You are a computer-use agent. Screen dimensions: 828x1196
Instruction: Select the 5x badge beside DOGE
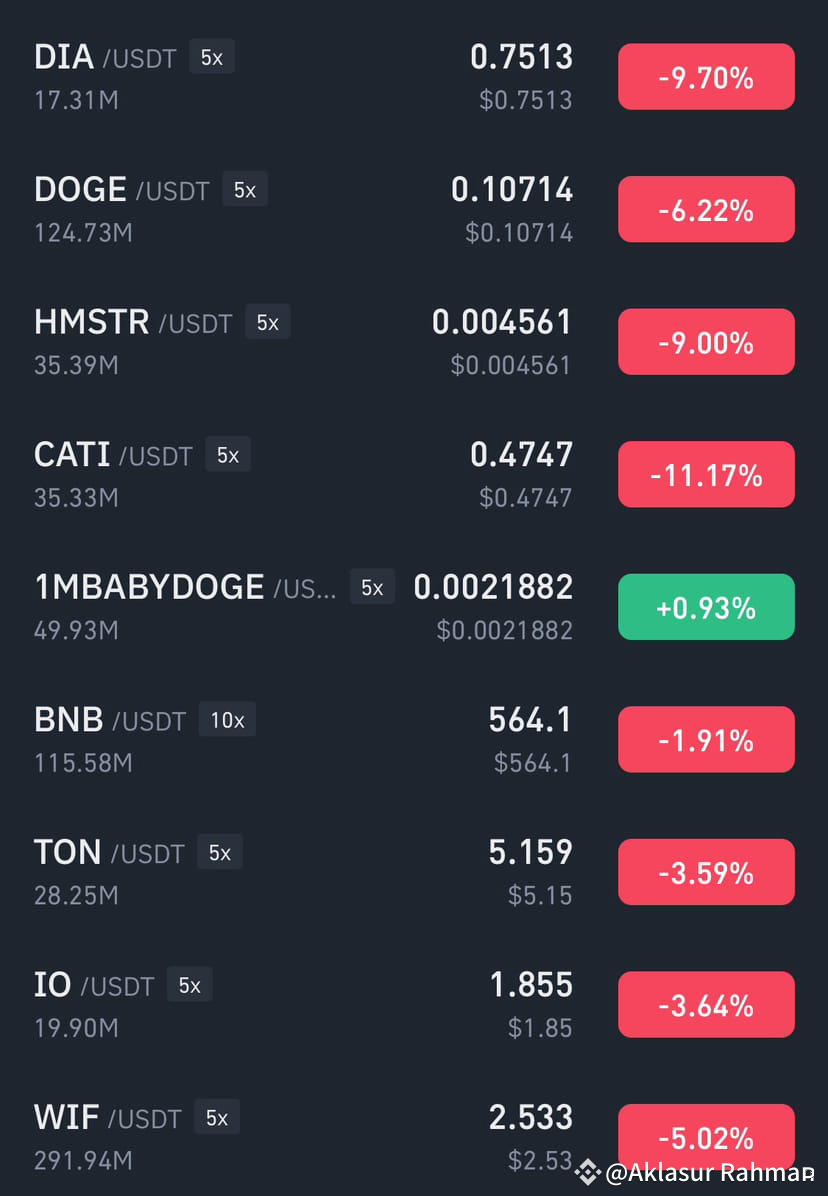pyautogui.click(x=244, y=190)
